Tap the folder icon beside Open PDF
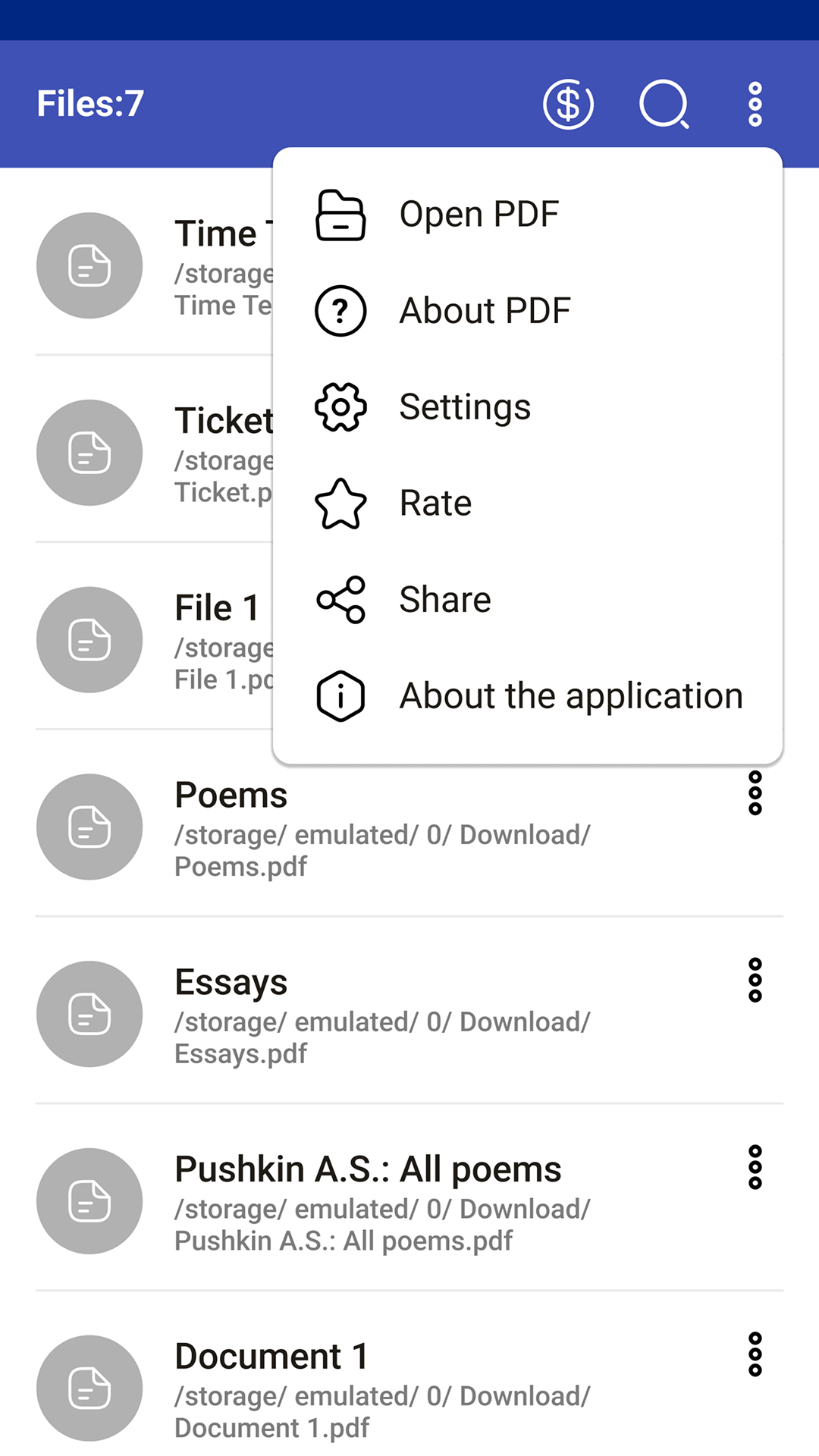 pos(340,214)
